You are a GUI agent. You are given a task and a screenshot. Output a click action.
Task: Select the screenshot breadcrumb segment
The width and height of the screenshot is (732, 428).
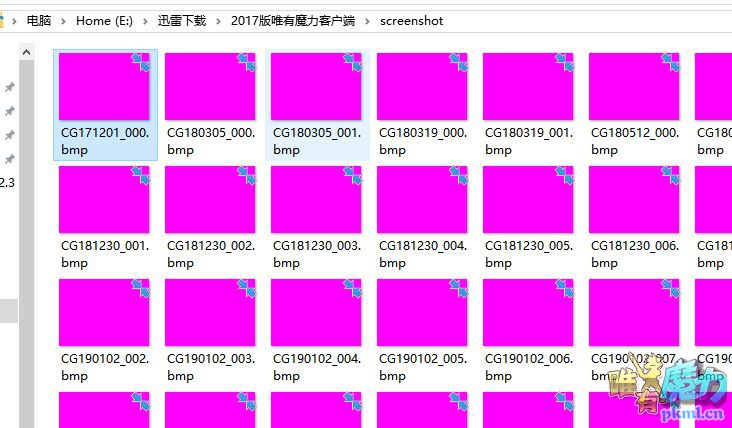411,20
